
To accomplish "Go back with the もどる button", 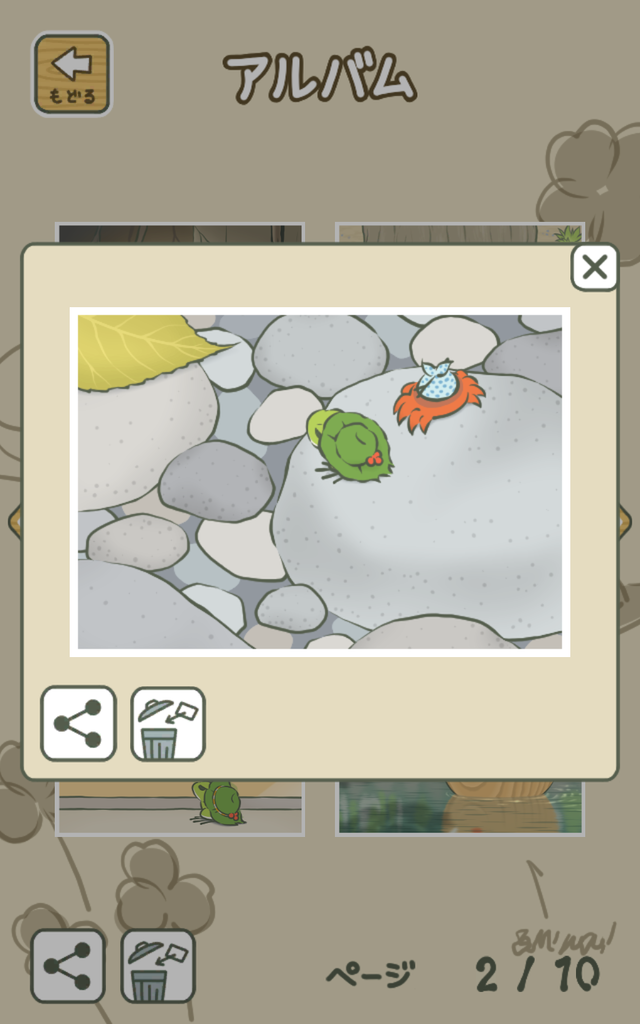I will [72, 74].
